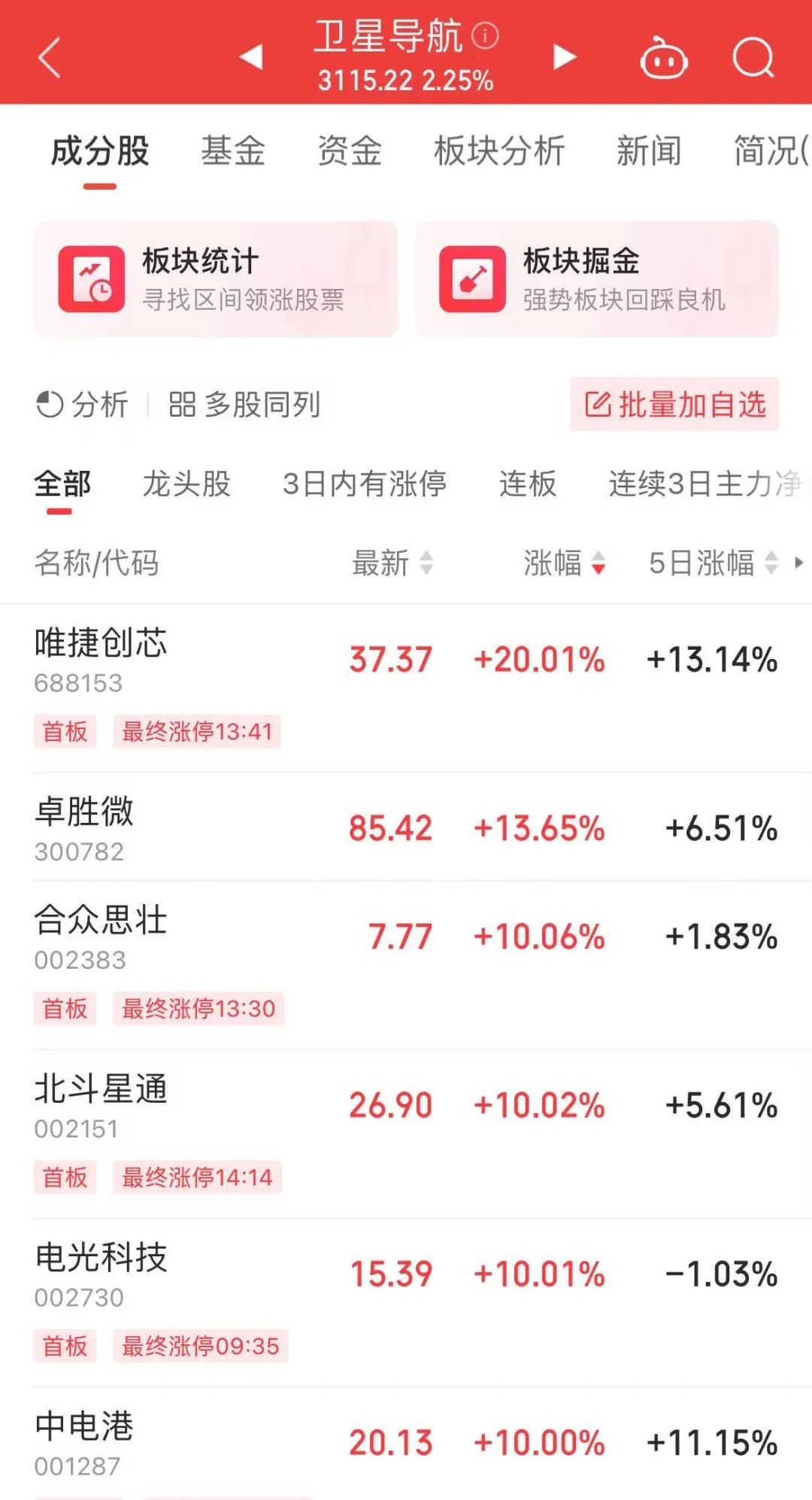Open the stock row 北斗星通
This screenshot has width=812, height=1500.
pos(406,1134)
